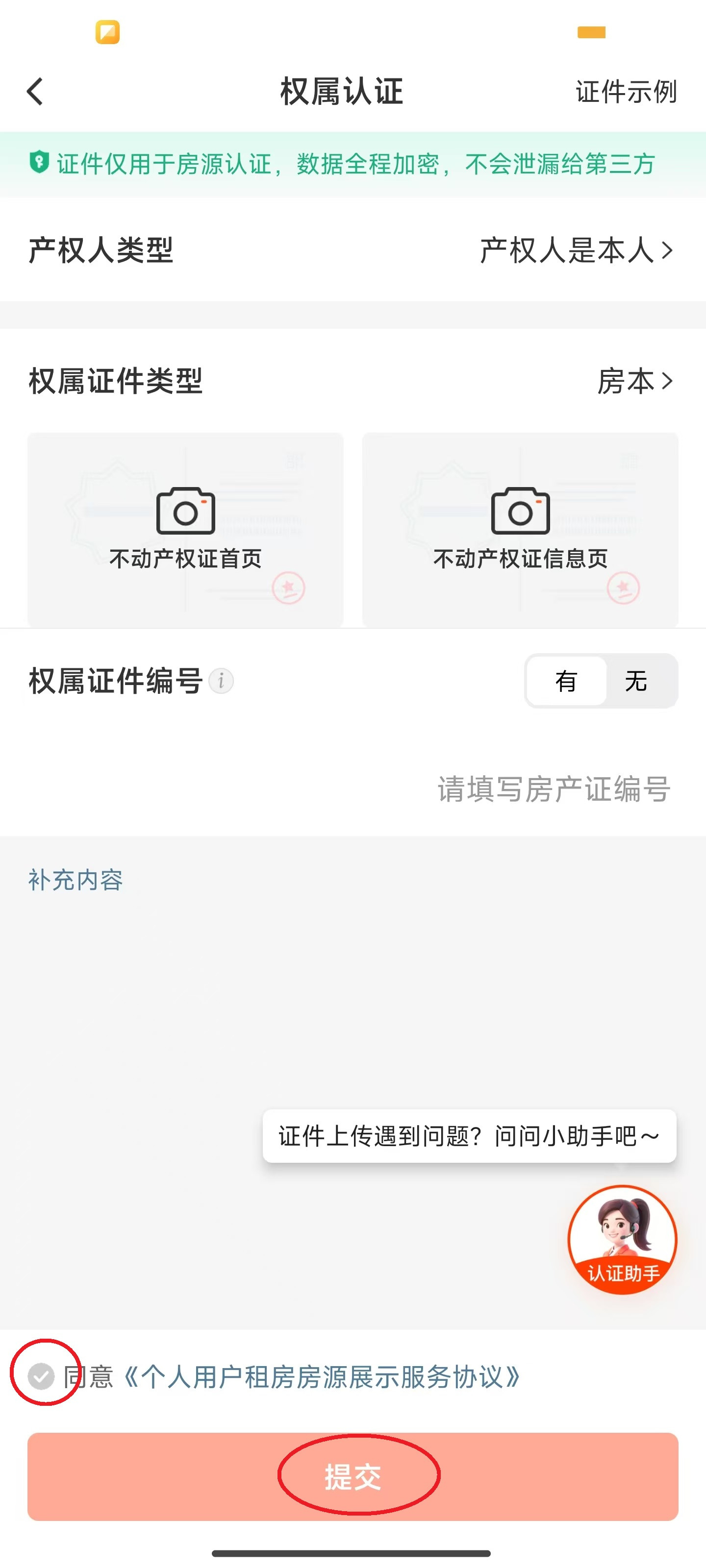This screenshot has height=1568, width=706.
Task: Open 证件示例 examples
Action: [626, 92]
